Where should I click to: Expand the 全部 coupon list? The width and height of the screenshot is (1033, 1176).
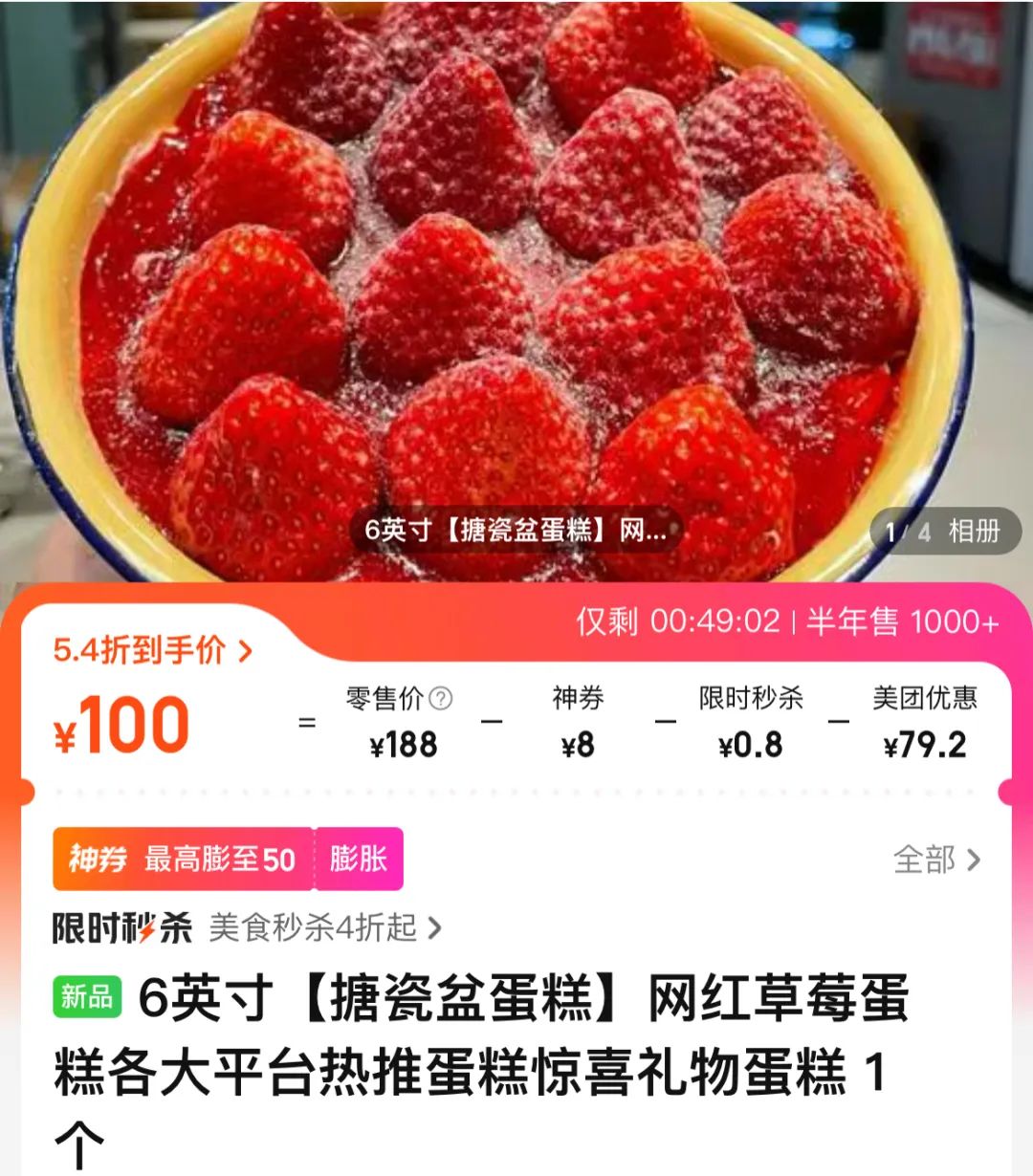tap(934, 858)
